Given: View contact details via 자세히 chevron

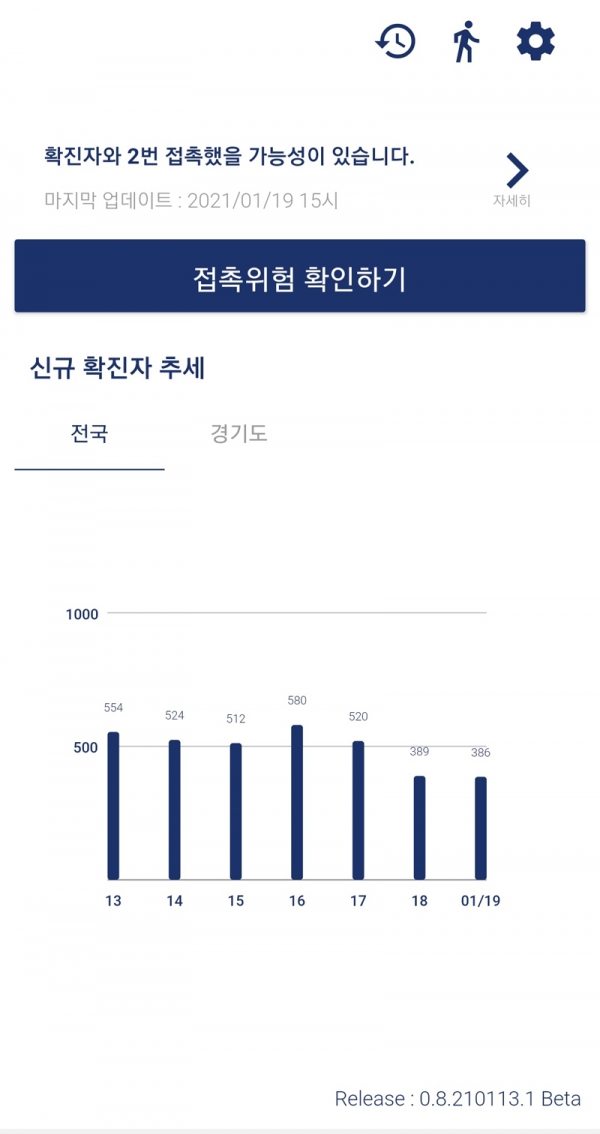Looking at the screenshot, I should point(515,178).
